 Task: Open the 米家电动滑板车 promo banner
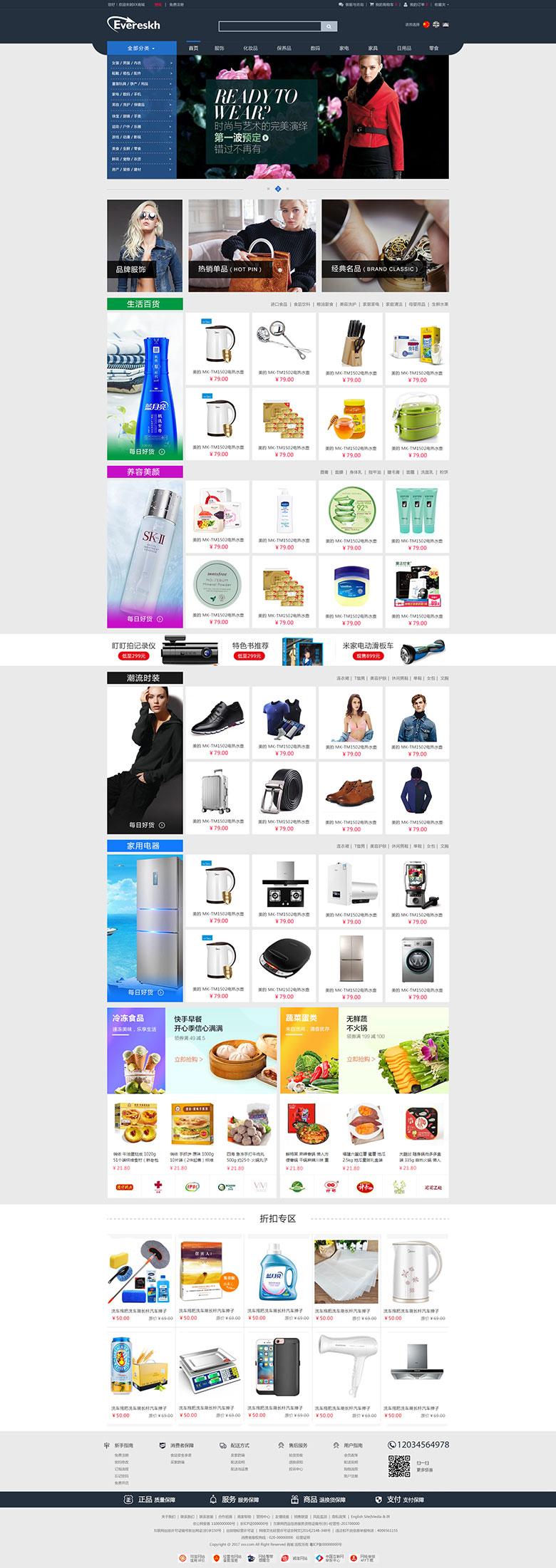point(392,650)
